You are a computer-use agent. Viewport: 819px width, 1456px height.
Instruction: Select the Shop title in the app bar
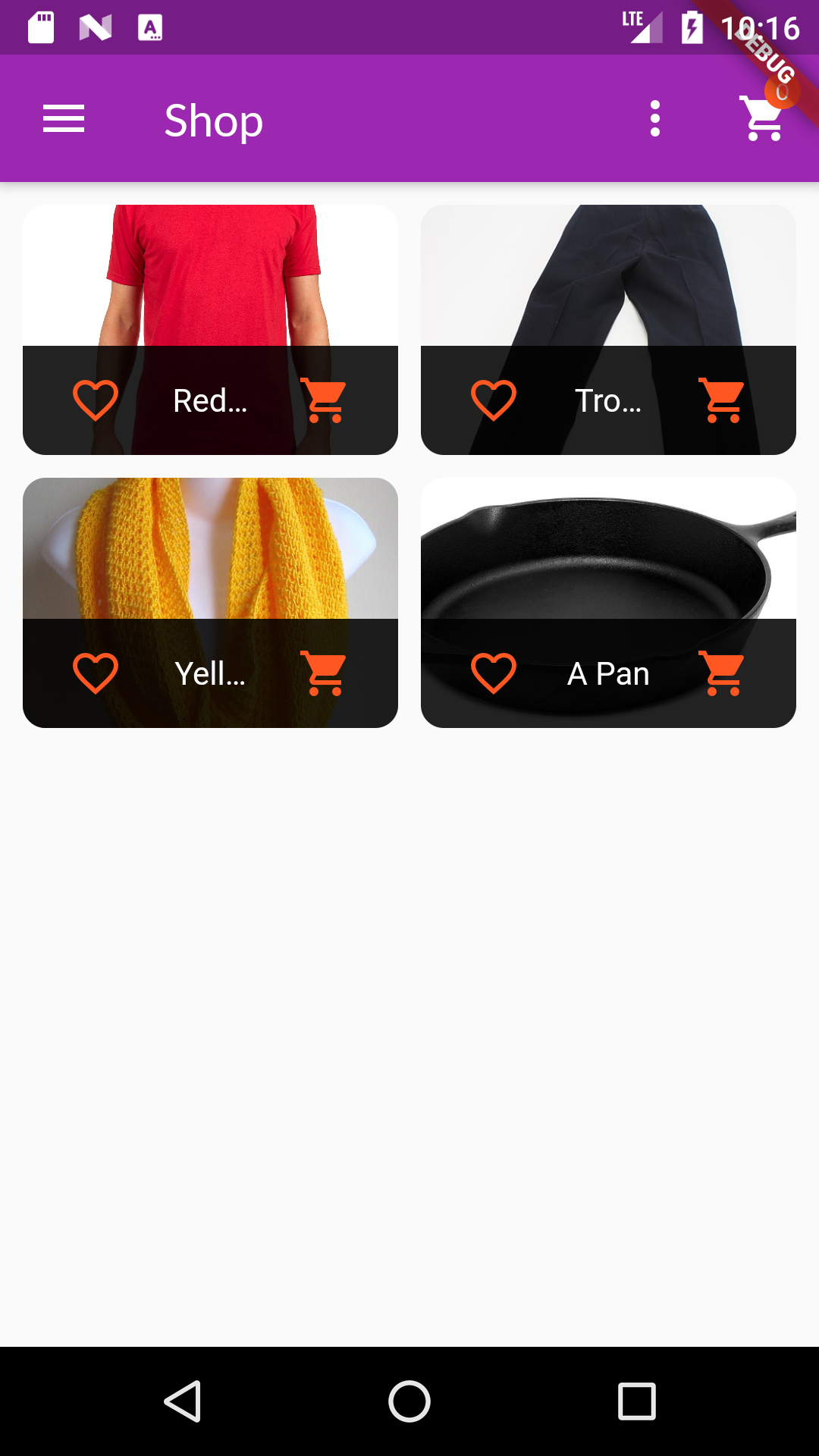213,119
